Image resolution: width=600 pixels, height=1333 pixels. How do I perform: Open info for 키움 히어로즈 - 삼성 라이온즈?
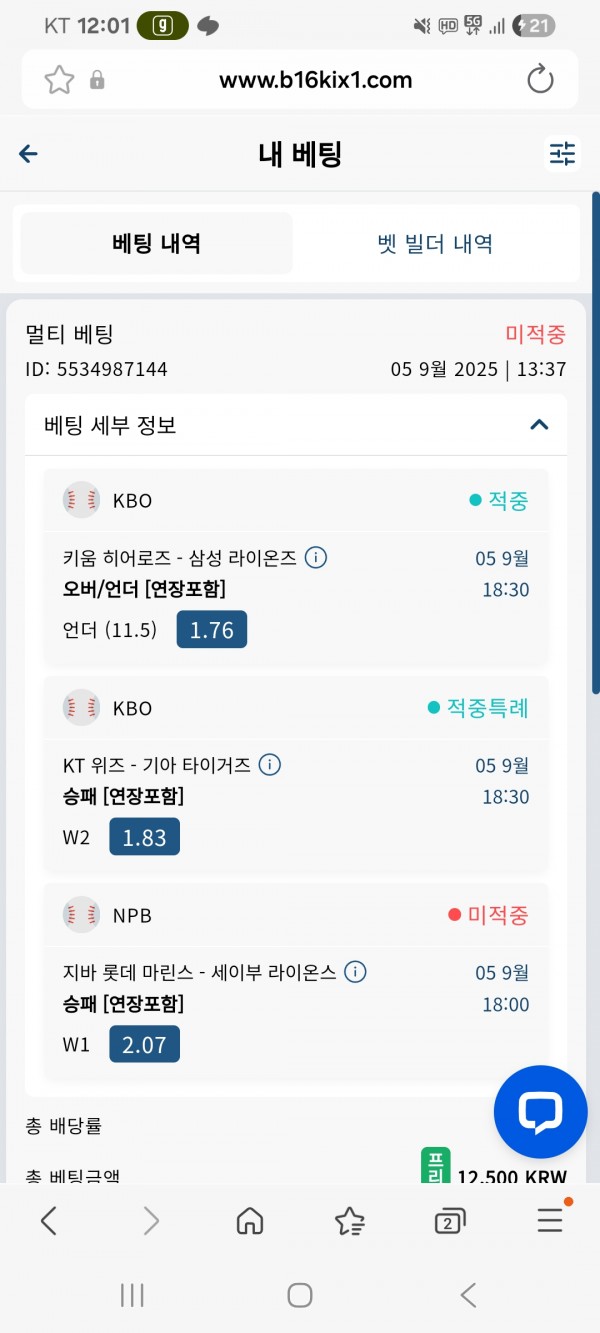point(316,558)
